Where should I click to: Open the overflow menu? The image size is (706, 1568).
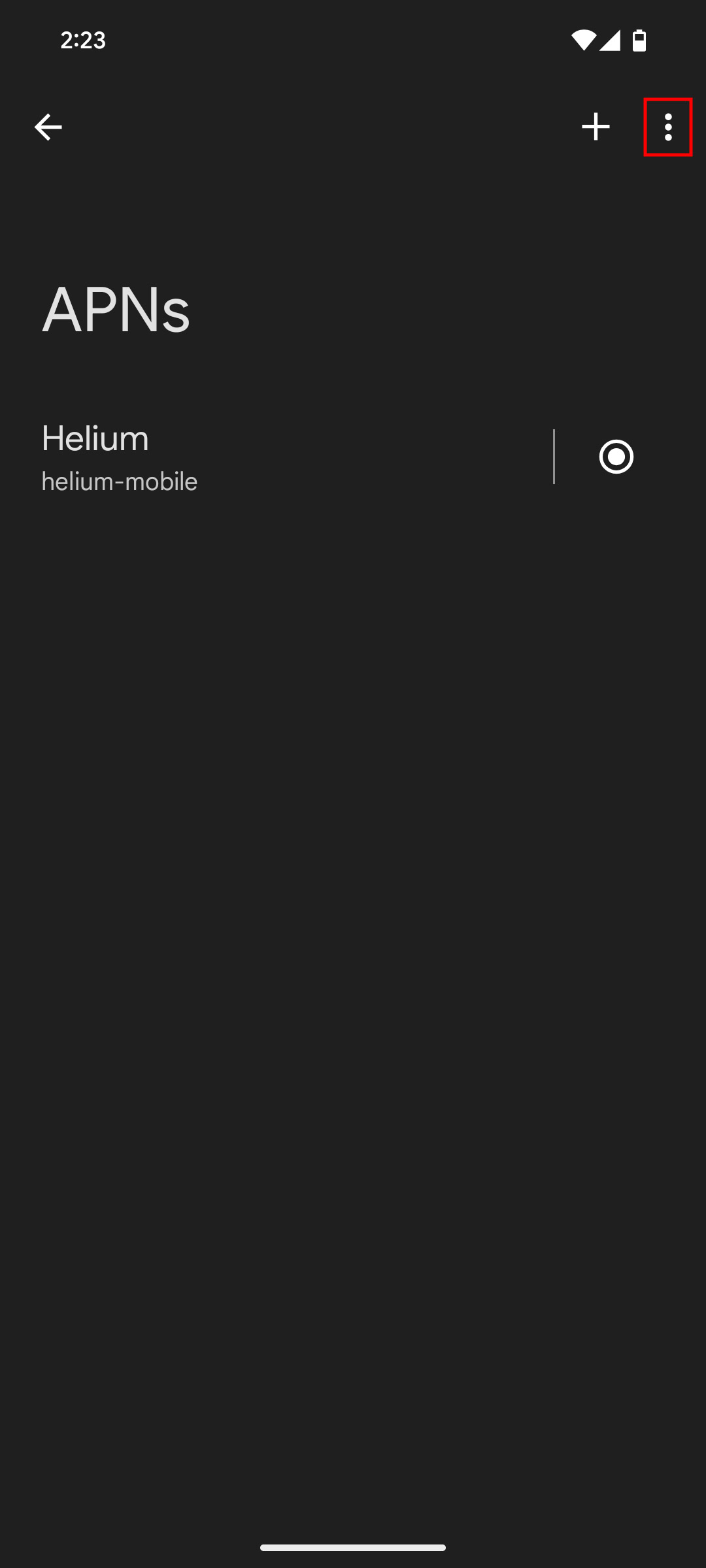tap(667, 127)
